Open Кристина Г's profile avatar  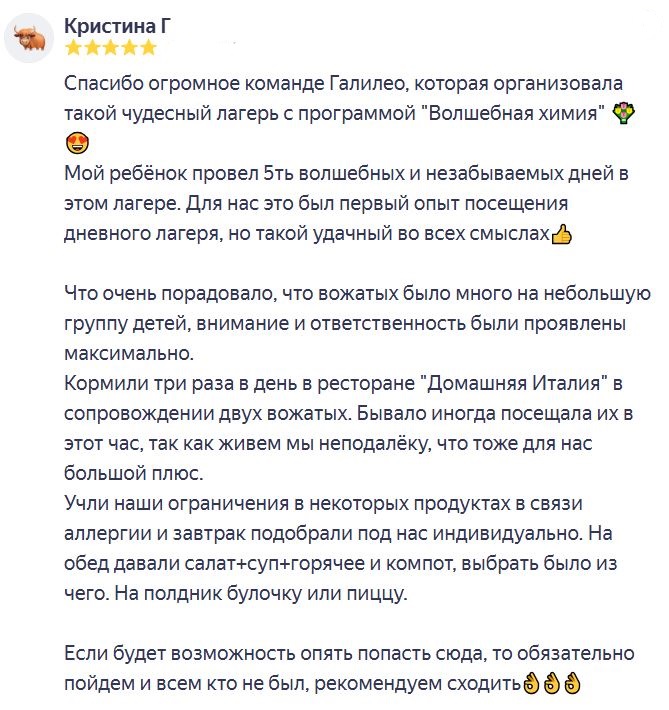coord(29,38)
